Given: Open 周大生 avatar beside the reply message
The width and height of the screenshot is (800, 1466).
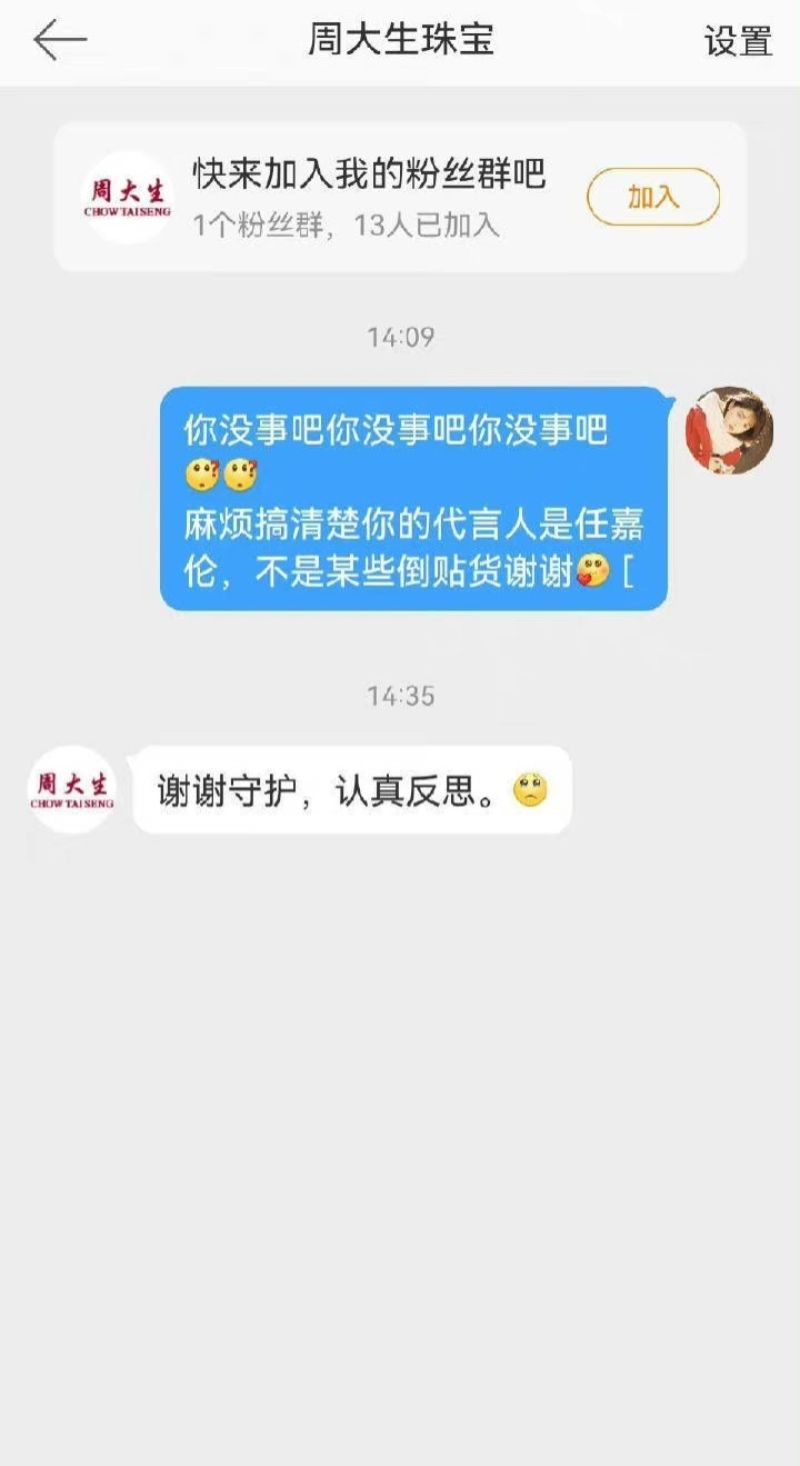Looking at the screenshot, I should pos(72,789).
